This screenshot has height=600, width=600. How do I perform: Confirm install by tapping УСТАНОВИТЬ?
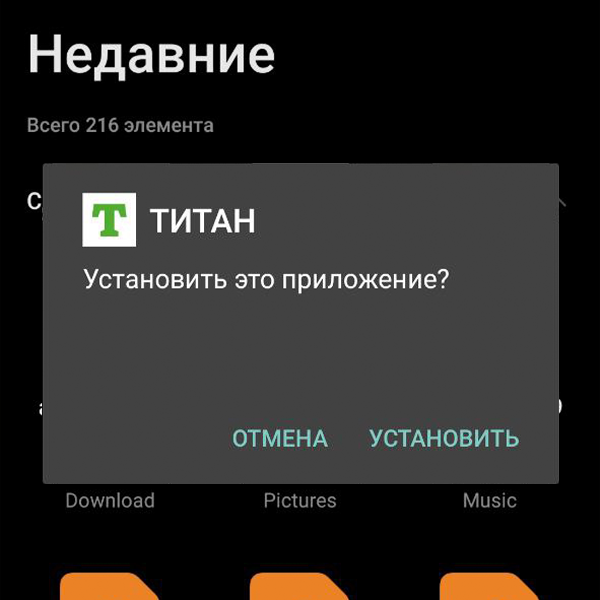point(444,438)
